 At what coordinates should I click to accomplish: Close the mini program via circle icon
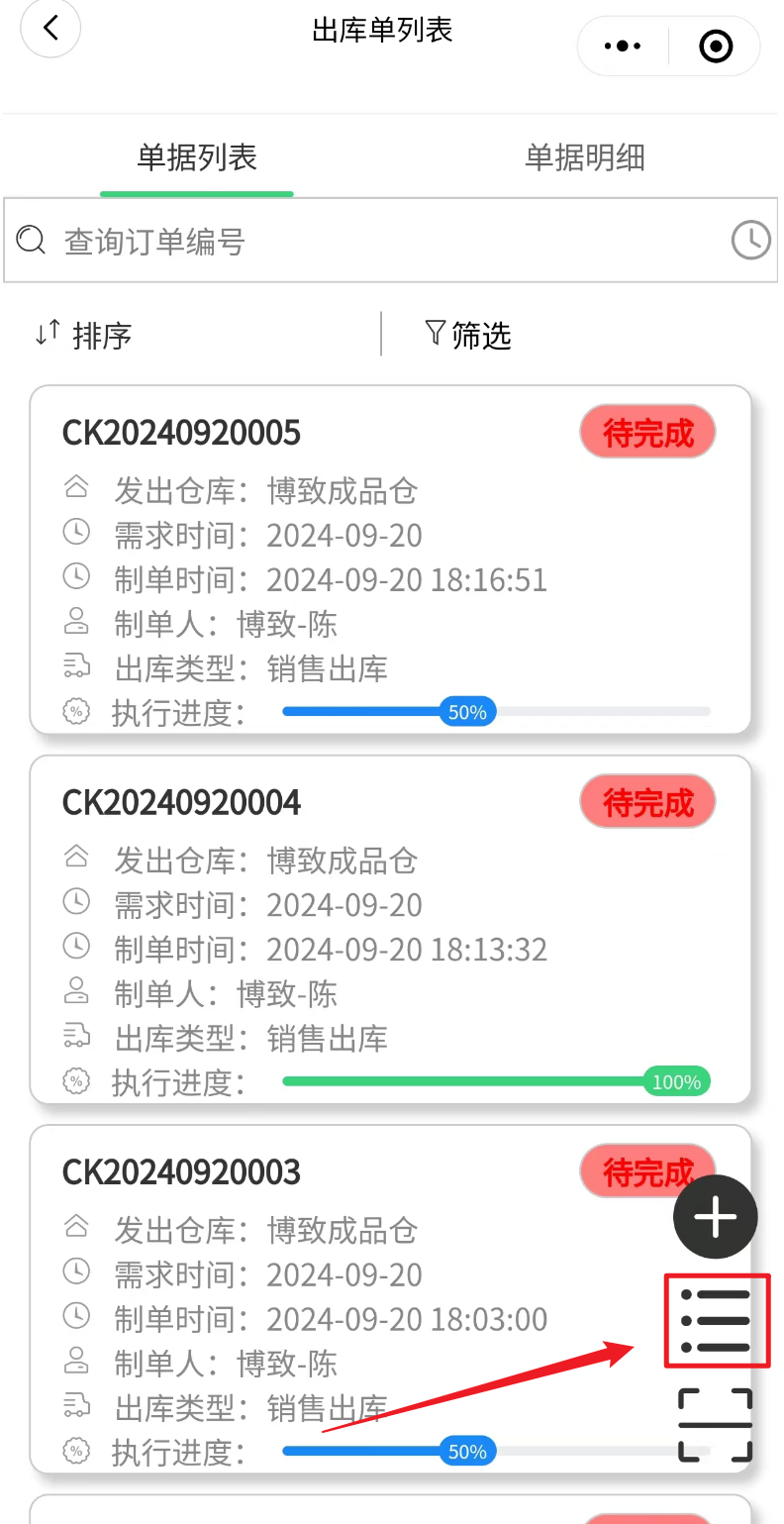tap(716, 46)
